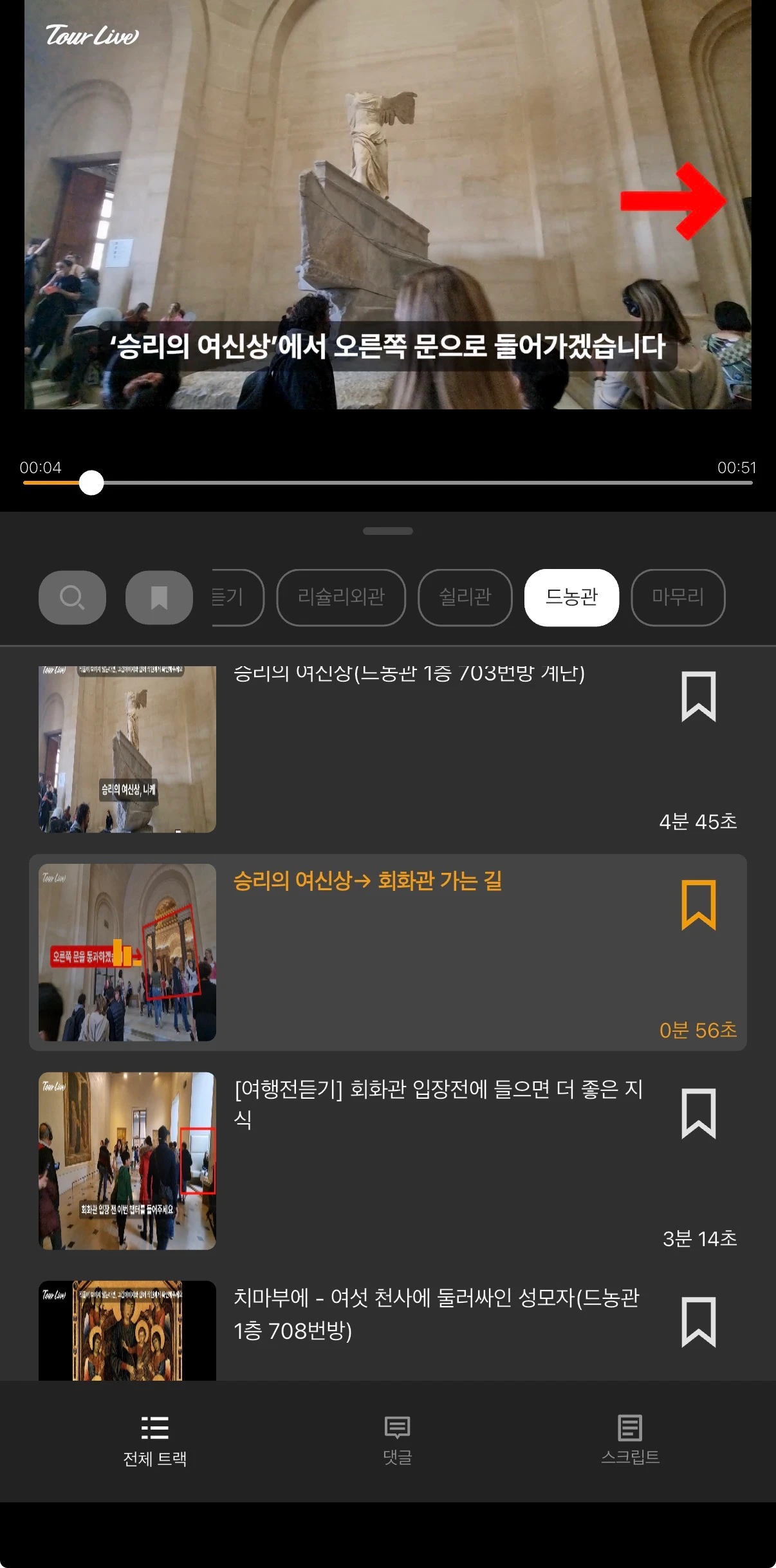Tap the video playback progress slider
The image size is (776, 1568).
point(387,482)
